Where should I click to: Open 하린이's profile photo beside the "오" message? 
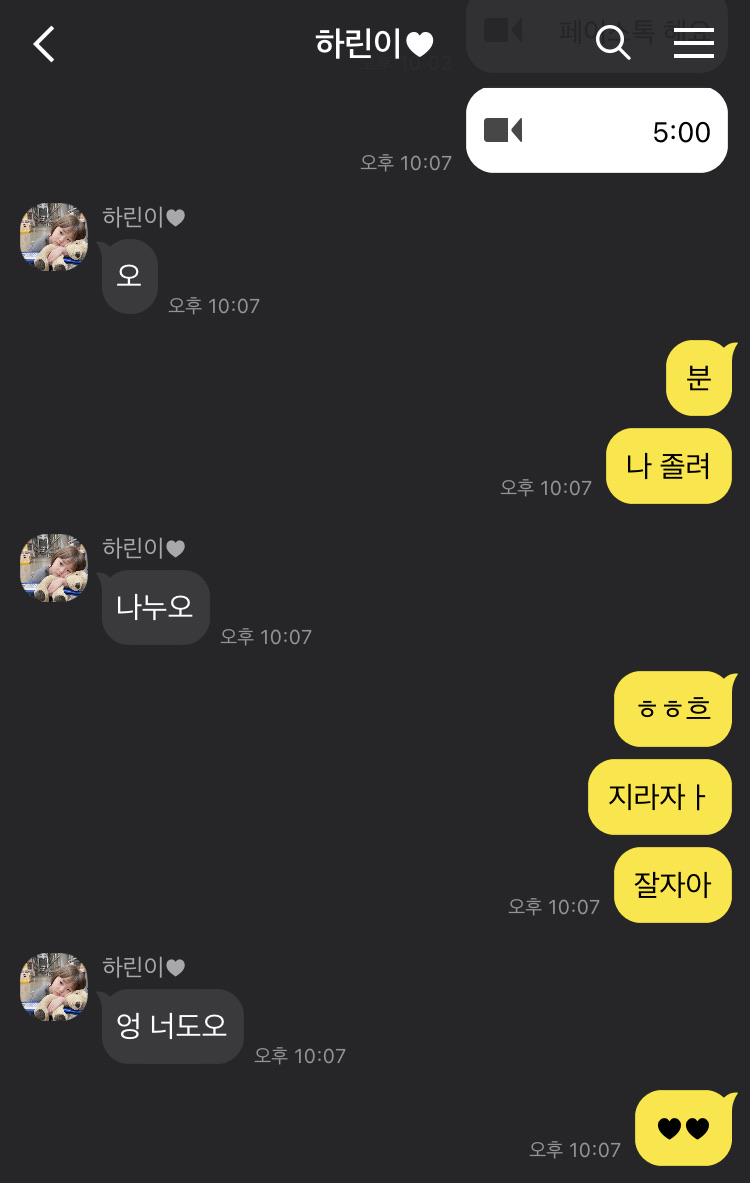tap(54, 237)
